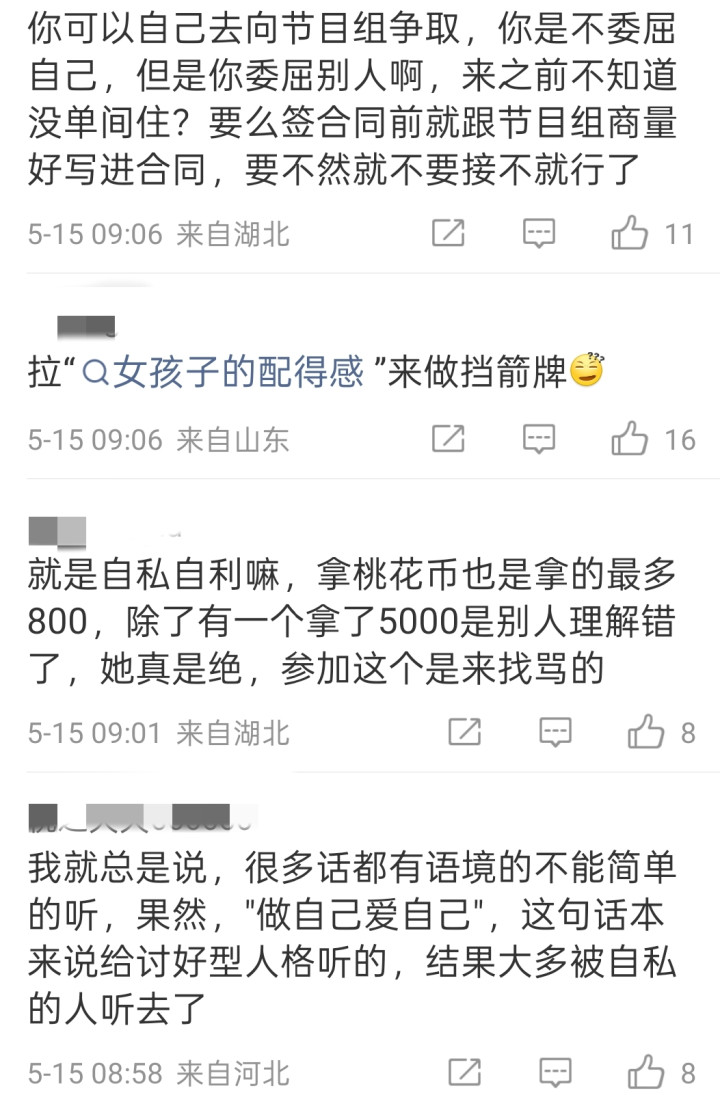Open the 女孩子的配得感 search link
Image resolution: width=720 pixels, height=1095 pixels.
[223, 372]
